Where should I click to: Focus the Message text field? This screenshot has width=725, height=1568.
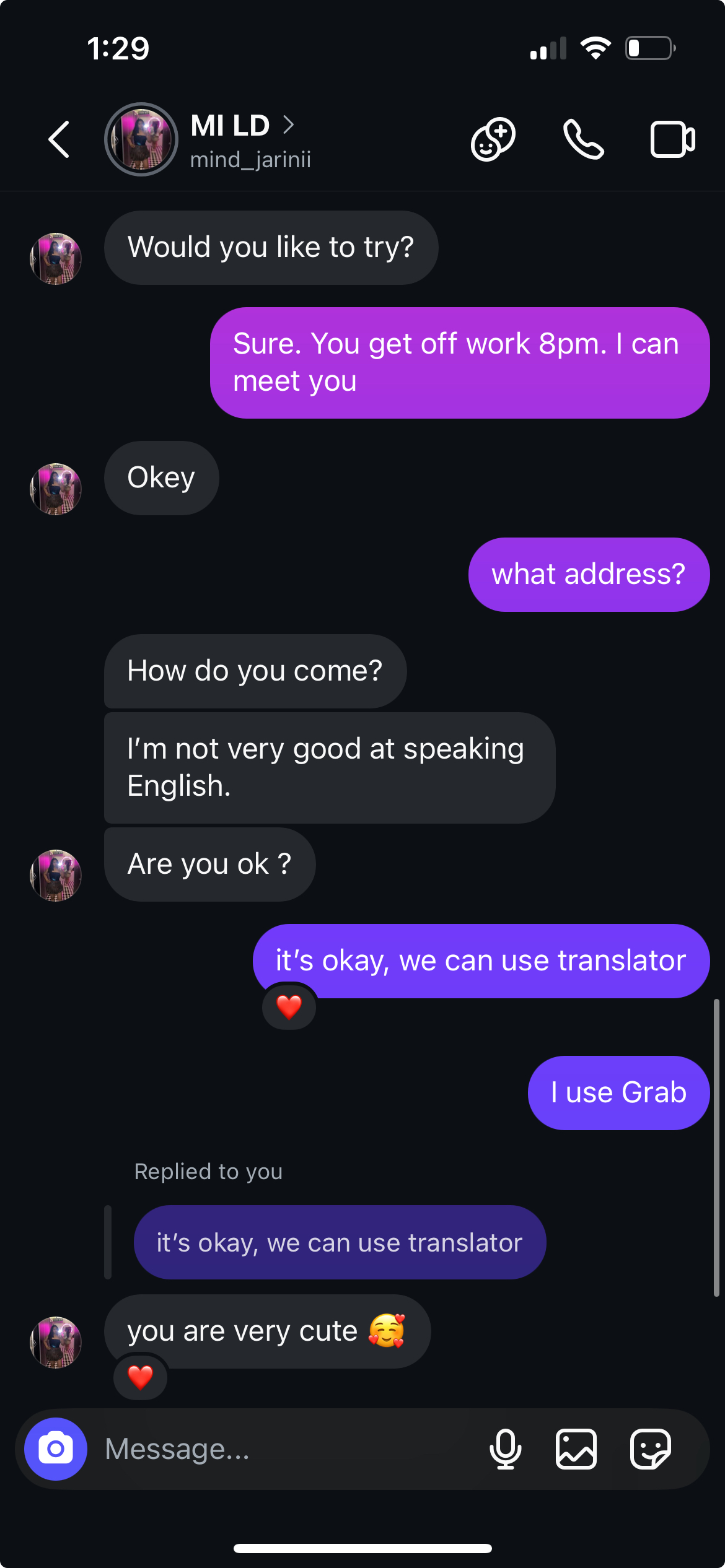pyautogui.click(x=285, y=1449)
